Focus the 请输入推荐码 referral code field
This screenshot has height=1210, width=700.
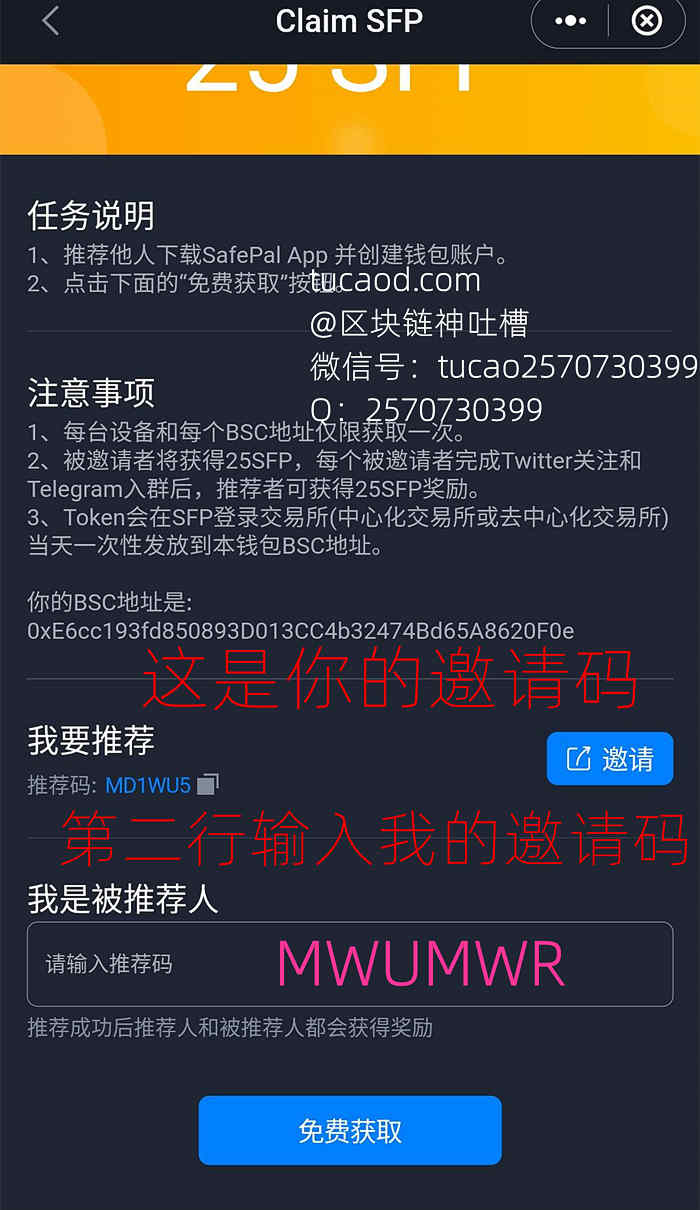349,964
